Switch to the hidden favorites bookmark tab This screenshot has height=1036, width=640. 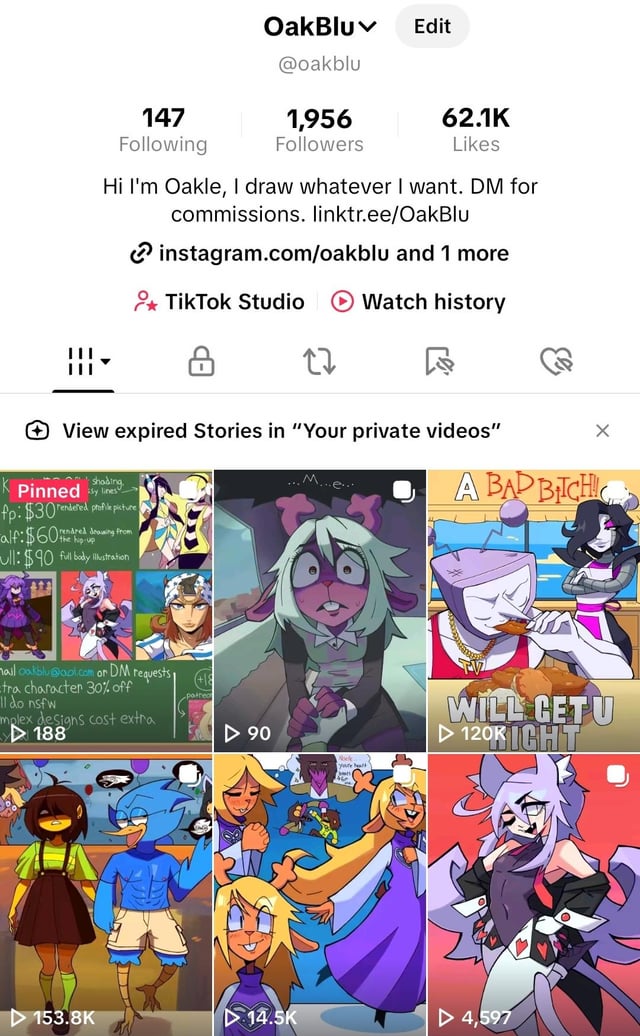pyautogui.click(x=438, y=362)
